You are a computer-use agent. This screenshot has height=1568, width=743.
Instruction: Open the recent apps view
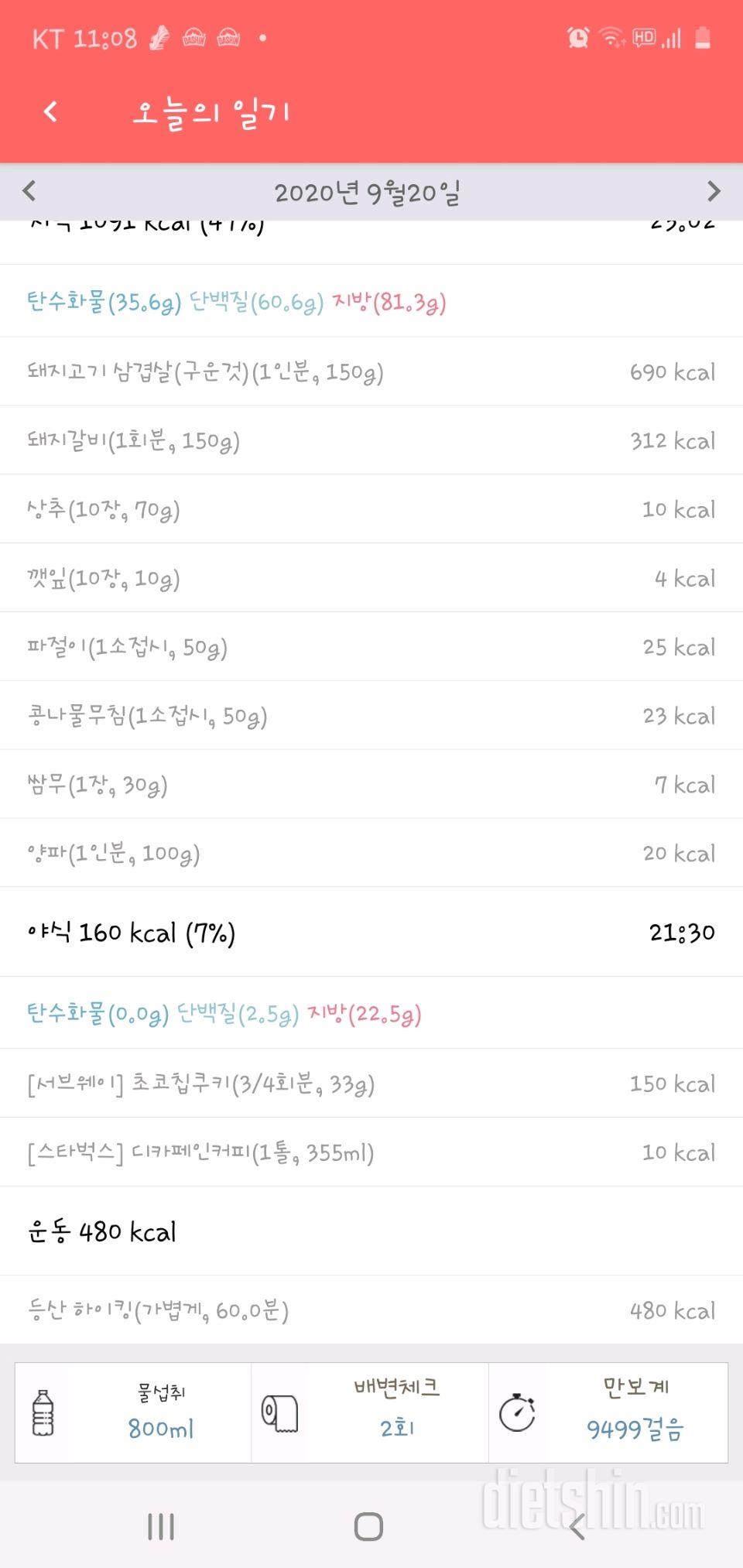pos(161,1527)
